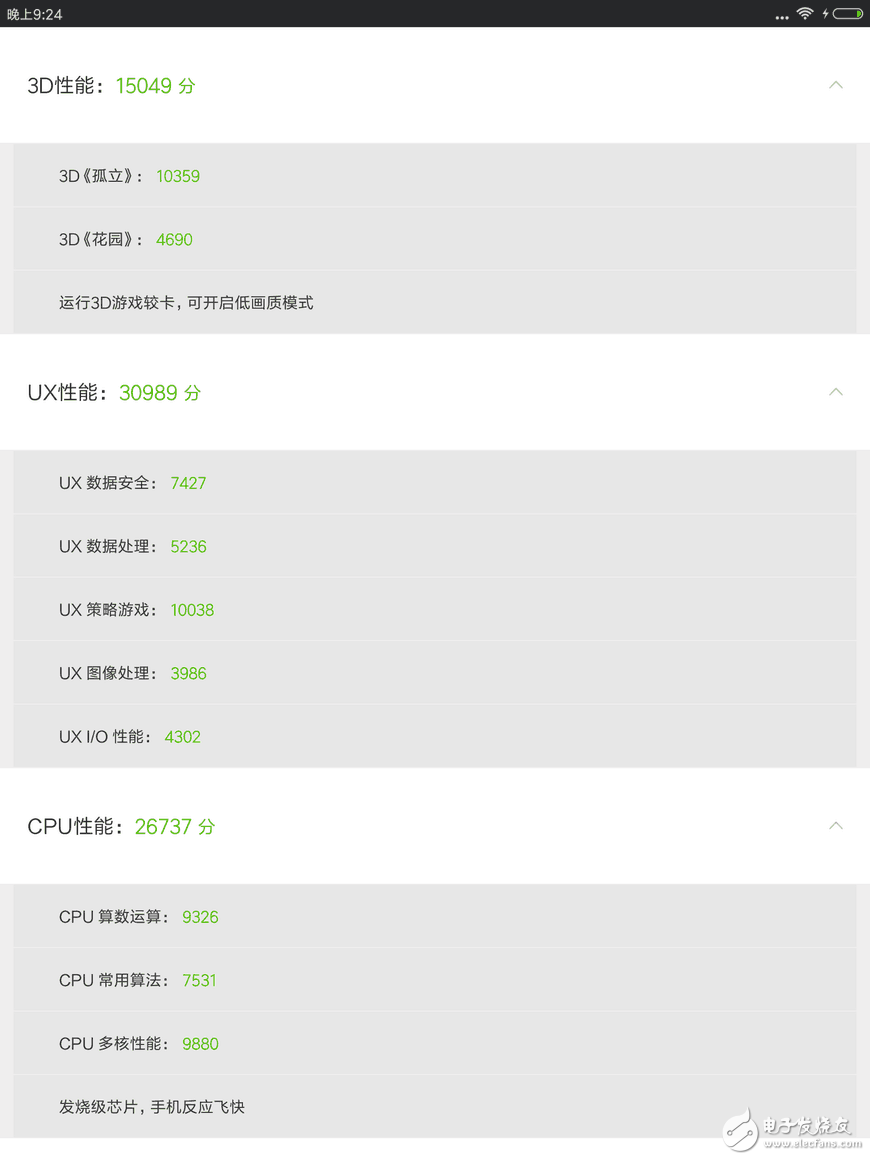Collapse the UX性能 section

pos(836,392)
